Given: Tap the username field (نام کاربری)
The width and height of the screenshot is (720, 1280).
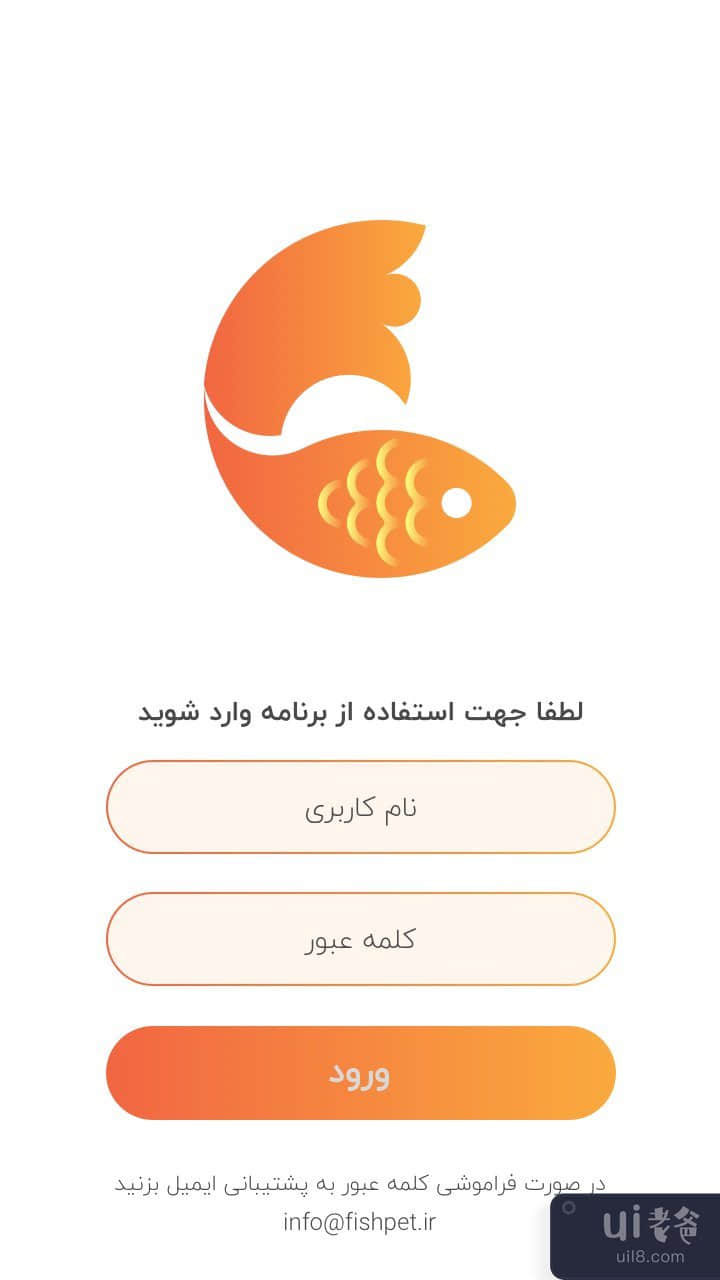Looking at the screenshot, I should [x=360, y=807].
